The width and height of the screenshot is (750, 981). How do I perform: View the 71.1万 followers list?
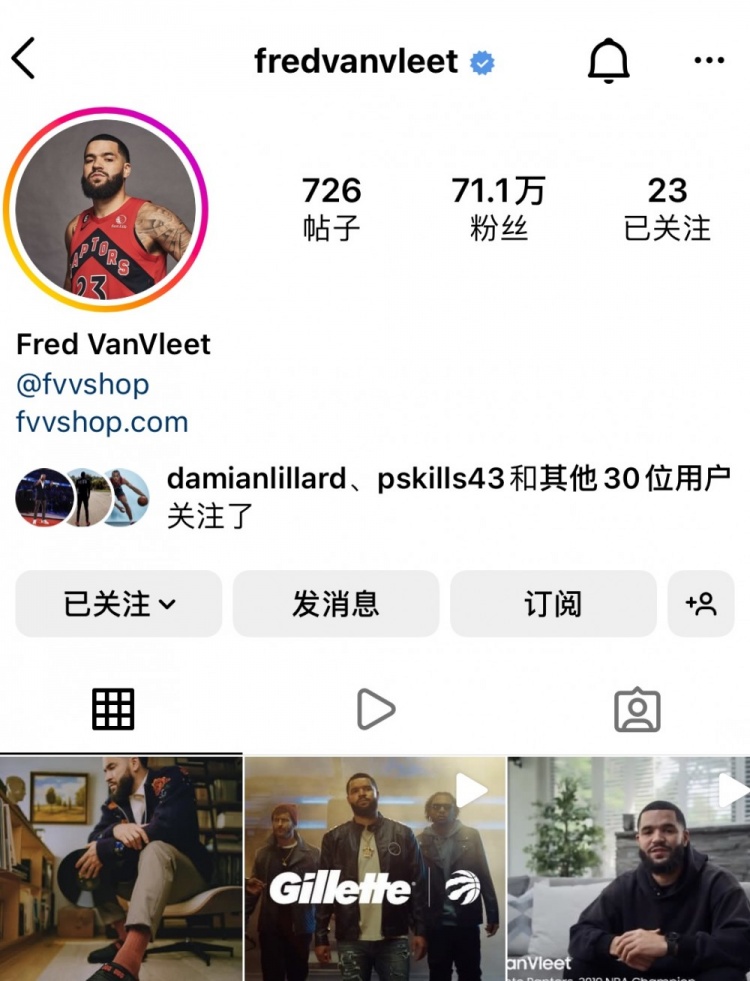(x=498, y=209)
